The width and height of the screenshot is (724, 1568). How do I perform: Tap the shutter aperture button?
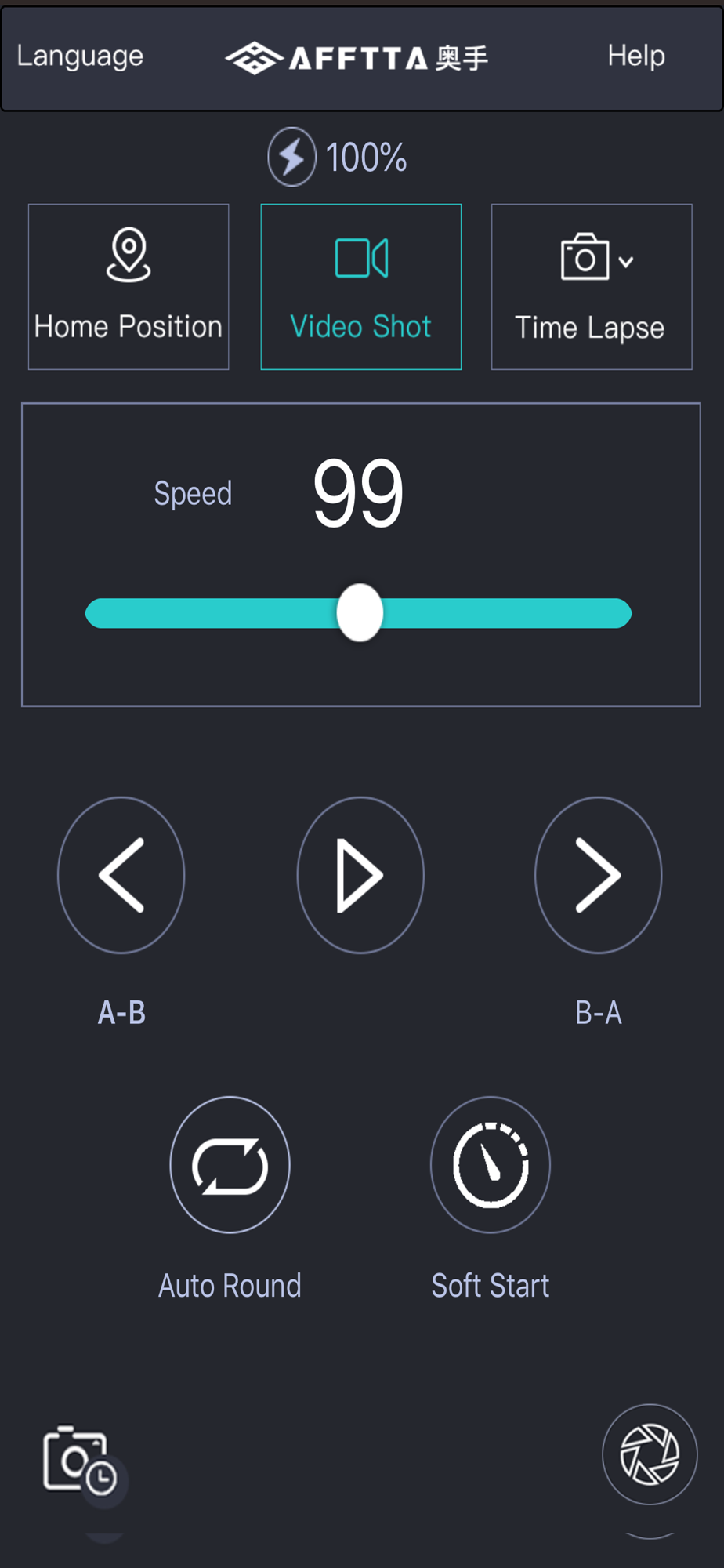coord(650,1455)
